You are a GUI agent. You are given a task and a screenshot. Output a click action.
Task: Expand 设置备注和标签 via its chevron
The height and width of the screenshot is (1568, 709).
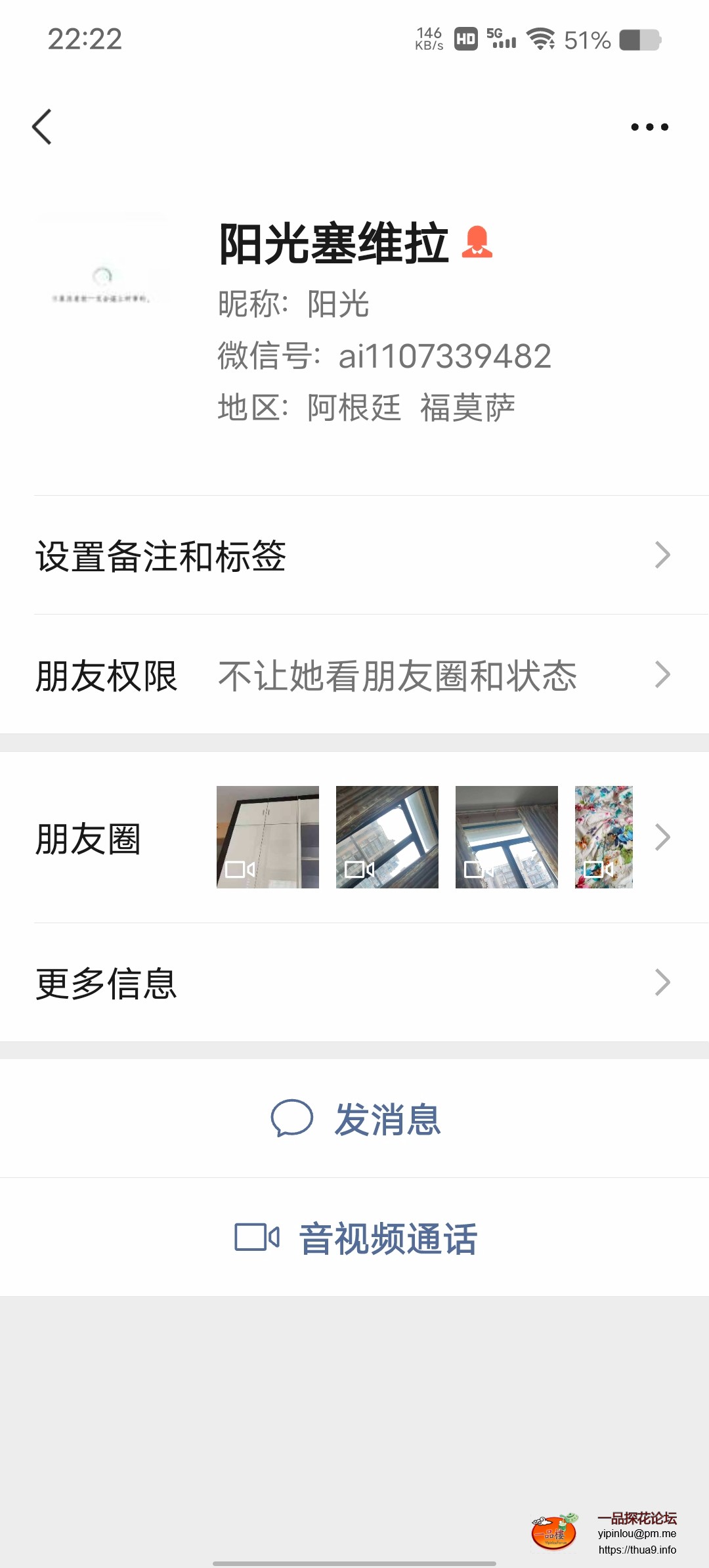point(663,556)
